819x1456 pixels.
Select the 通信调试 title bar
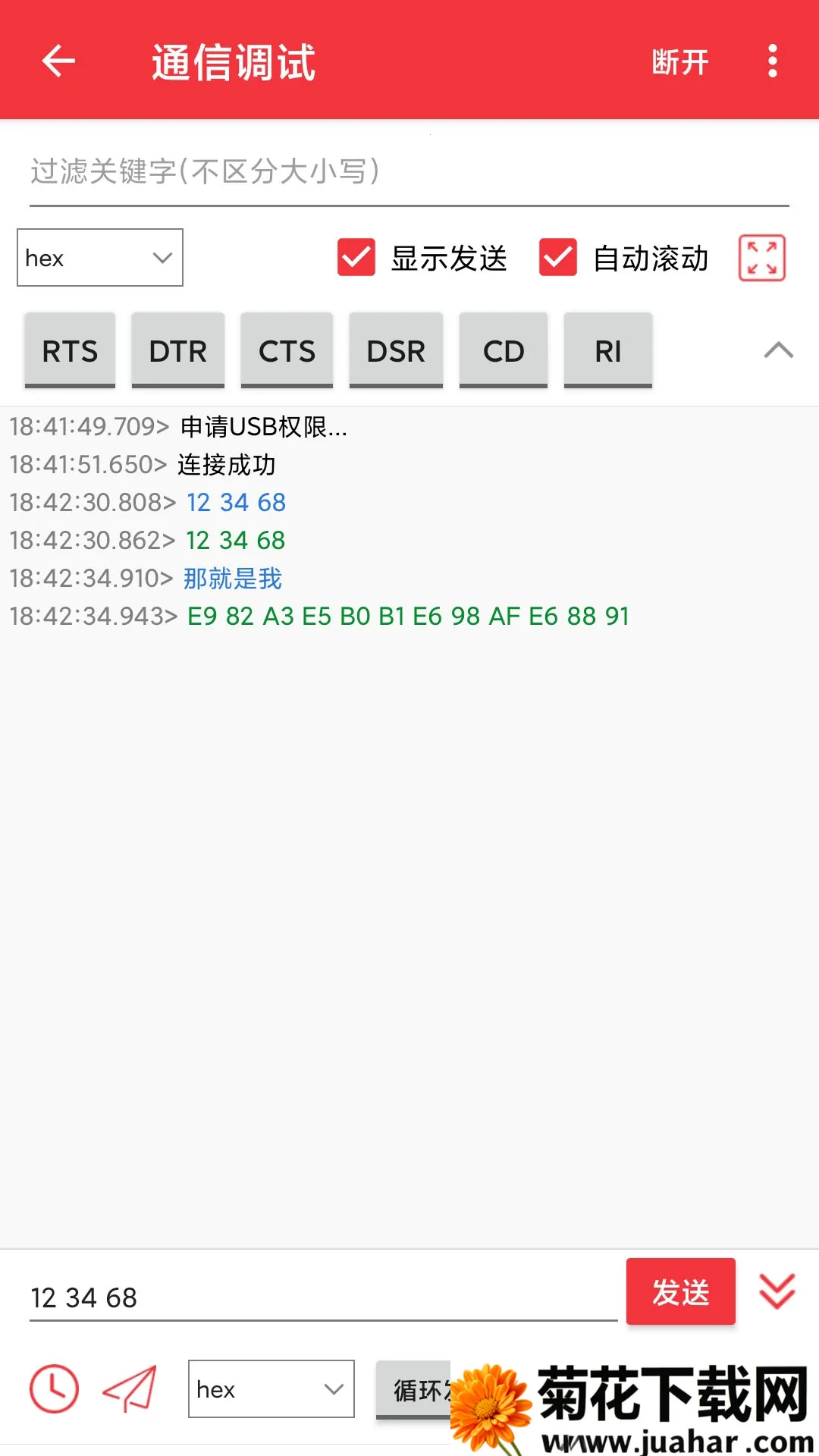point(232,64)
